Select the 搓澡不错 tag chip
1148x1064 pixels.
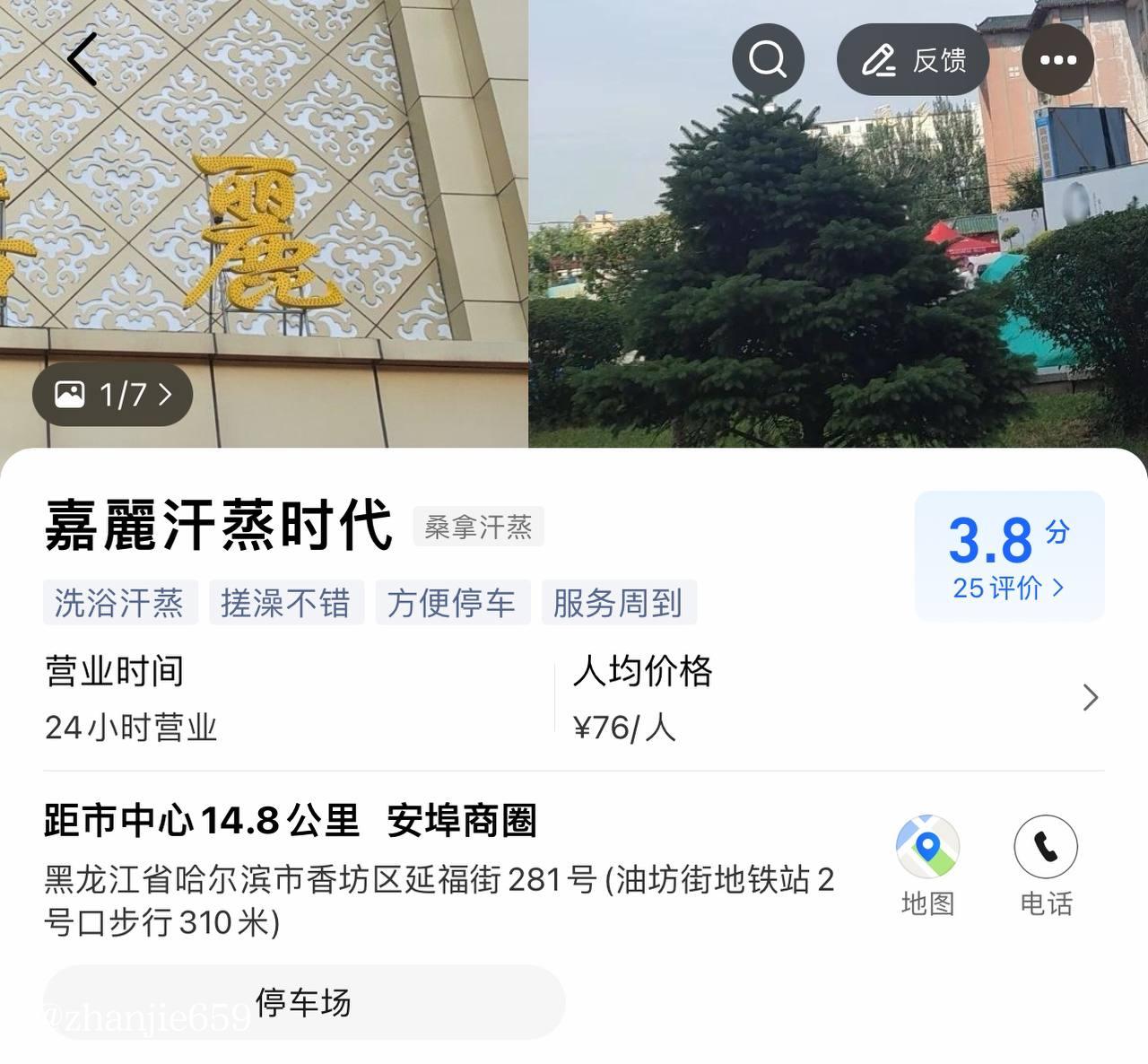tap(286, 602)
